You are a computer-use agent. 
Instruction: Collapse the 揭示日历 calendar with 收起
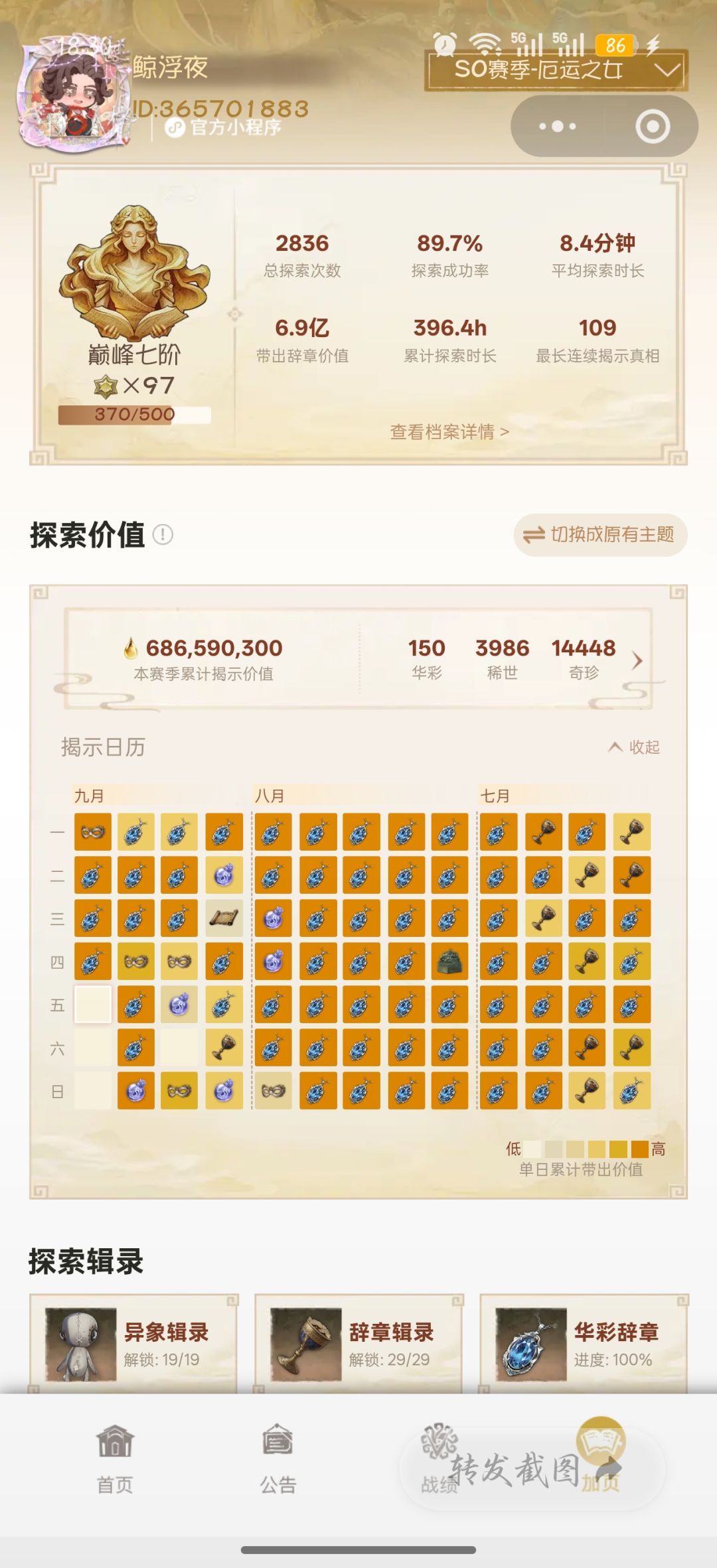pyautogui.click(x=634, y=747)
